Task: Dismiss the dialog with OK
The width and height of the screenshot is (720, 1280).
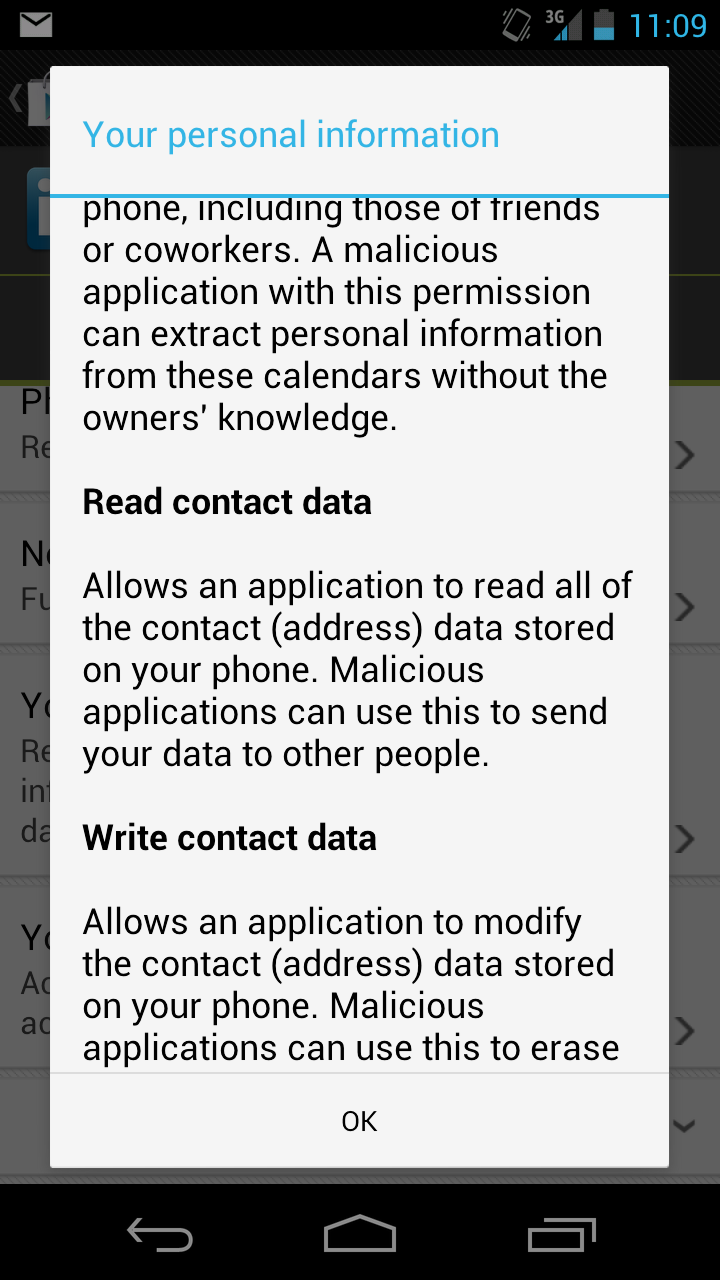Action: [x=359, y=1121]
